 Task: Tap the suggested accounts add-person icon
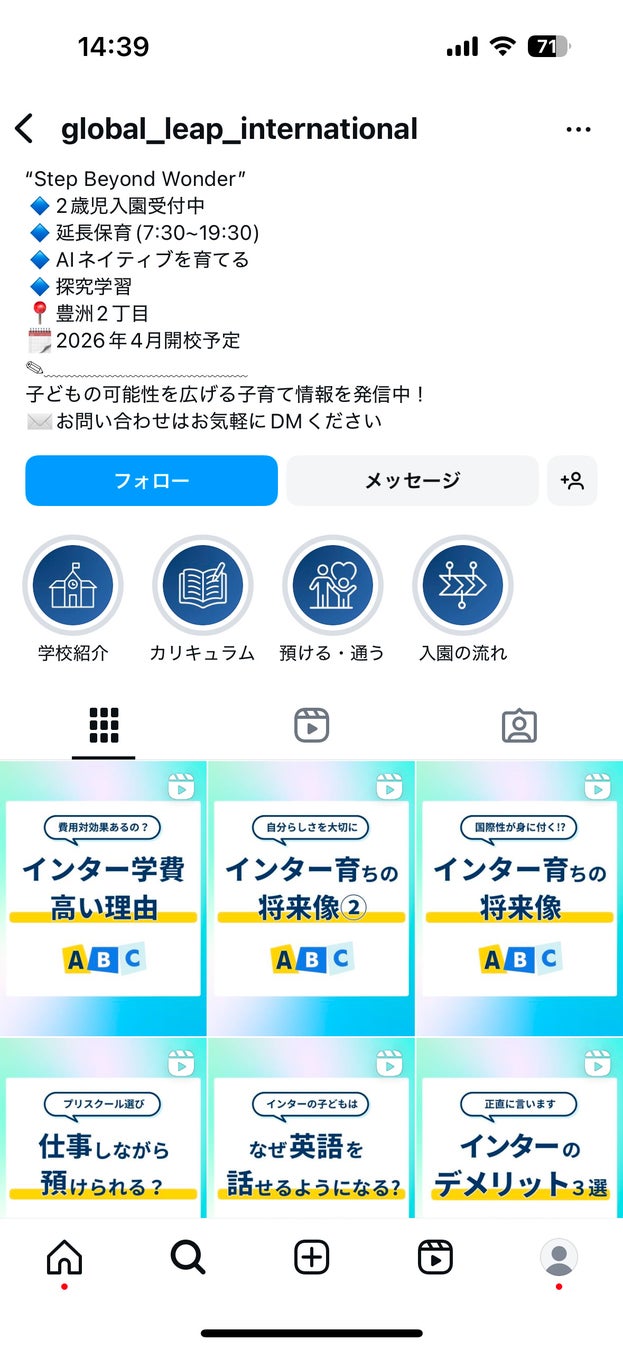point(572,481)
